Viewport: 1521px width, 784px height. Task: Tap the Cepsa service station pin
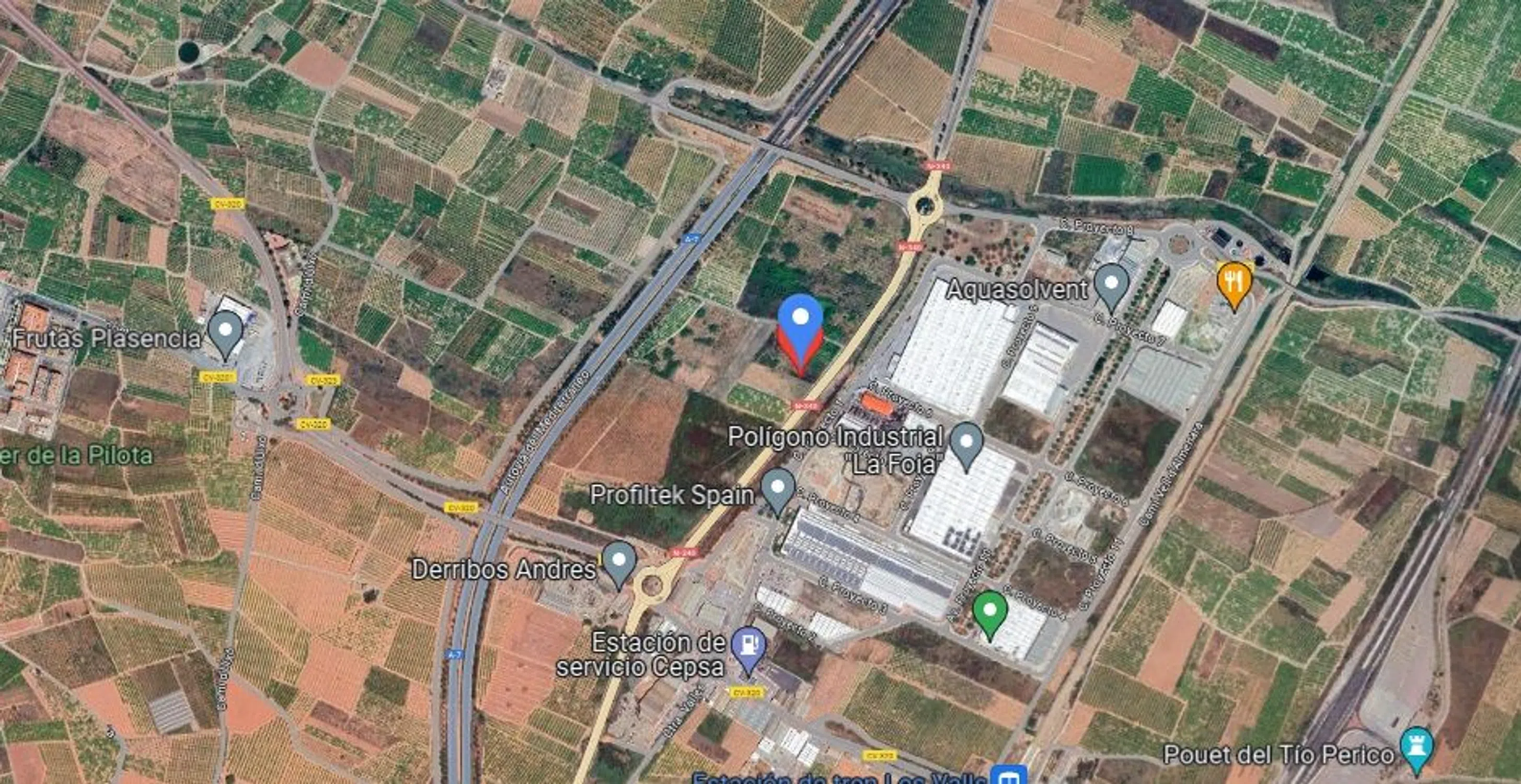point(748,647)
